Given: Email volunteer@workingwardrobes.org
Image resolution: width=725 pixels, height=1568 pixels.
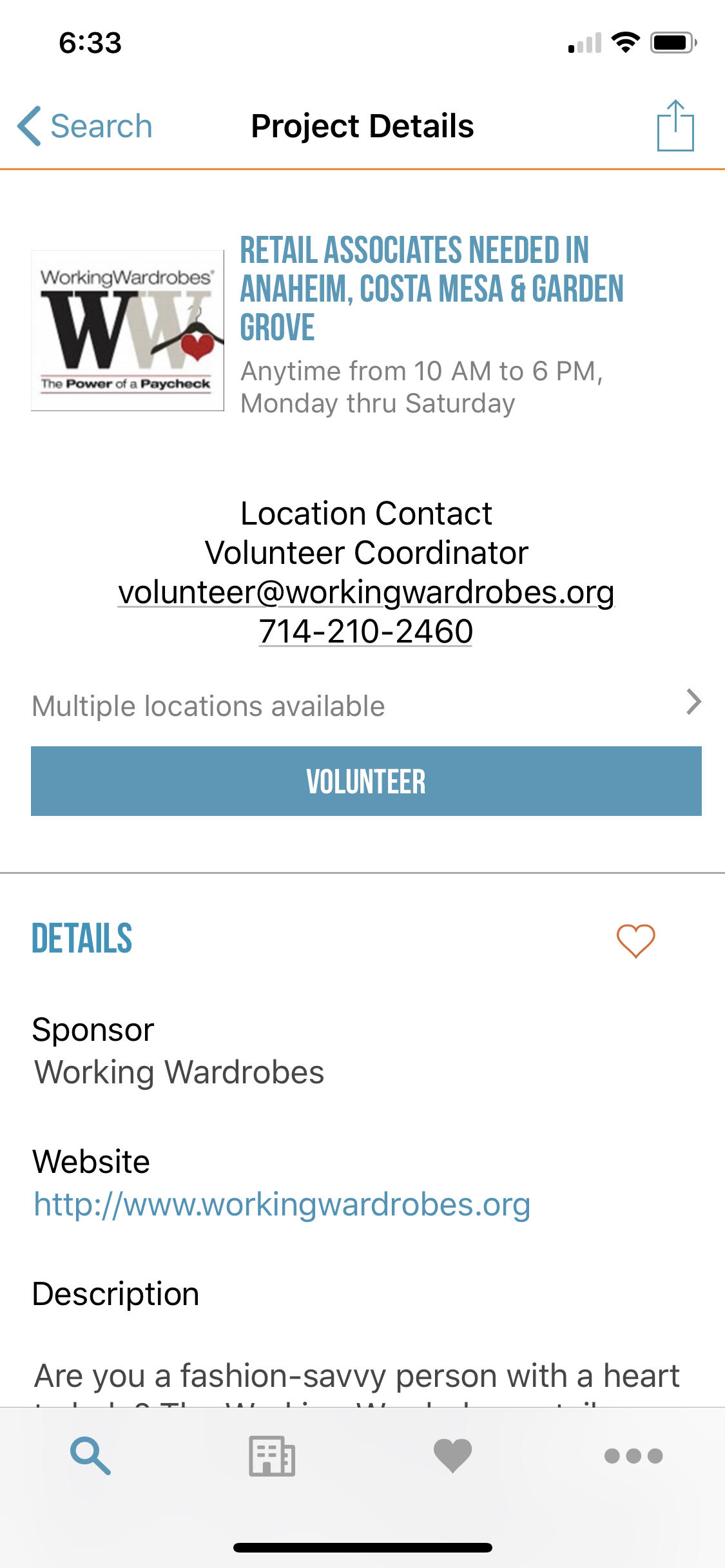Looking at the screenshot, I should 366,592.
